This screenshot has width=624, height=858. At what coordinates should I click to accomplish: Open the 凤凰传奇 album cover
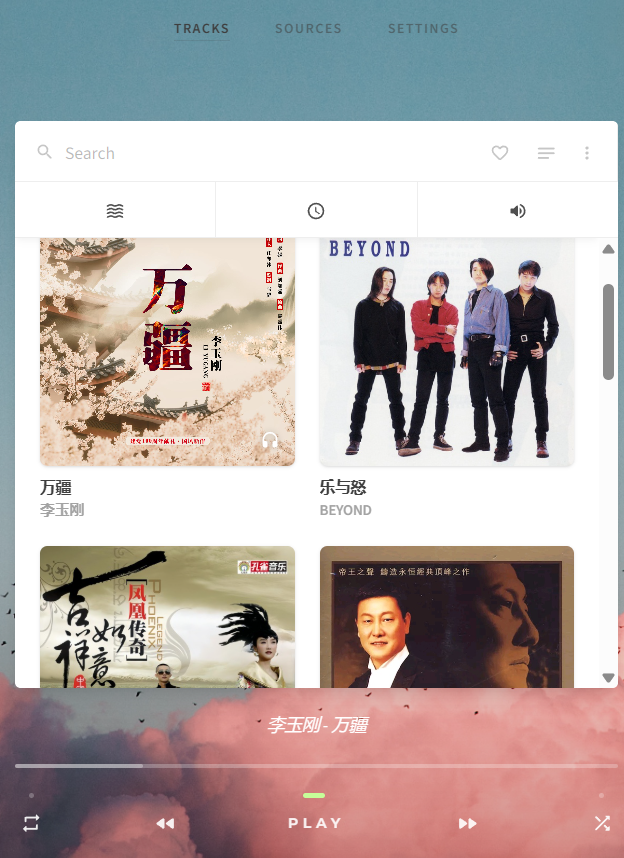[167, 617]
